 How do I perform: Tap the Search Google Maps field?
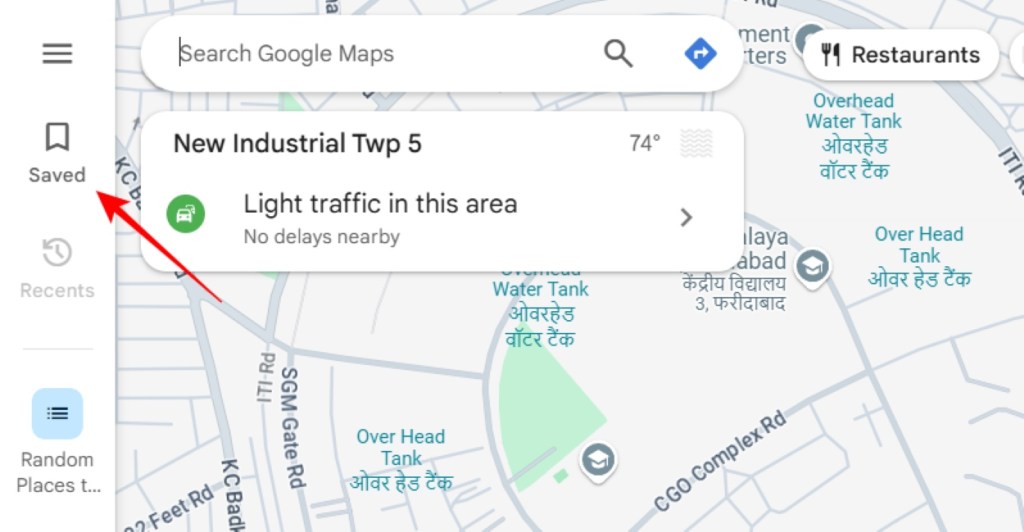coord(380,54)
